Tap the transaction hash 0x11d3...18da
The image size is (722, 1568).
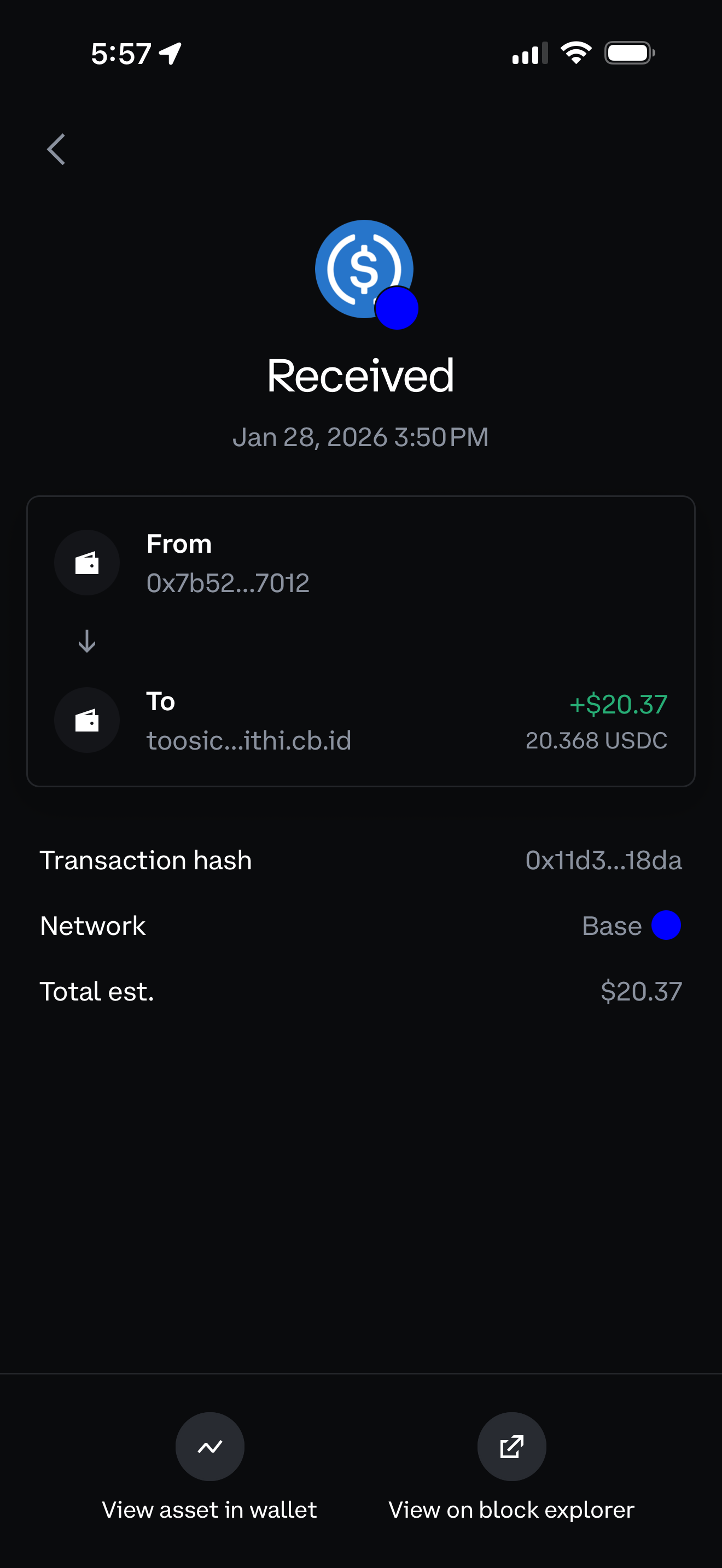603,860
